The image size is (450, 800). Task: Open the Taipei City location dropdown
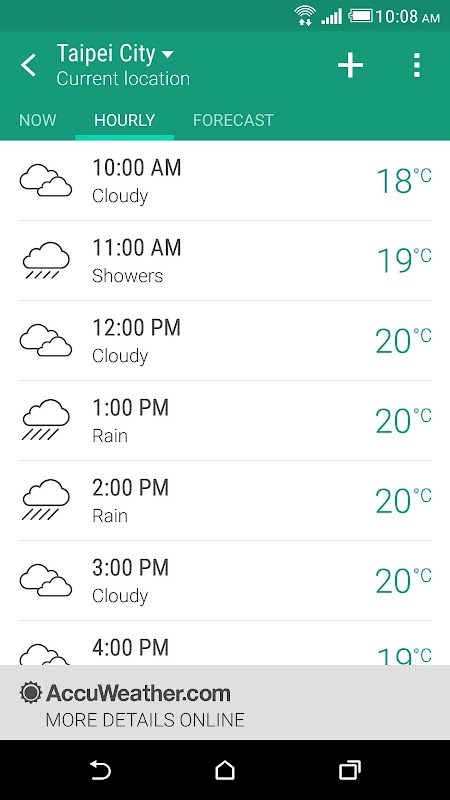tap(116, 54)
